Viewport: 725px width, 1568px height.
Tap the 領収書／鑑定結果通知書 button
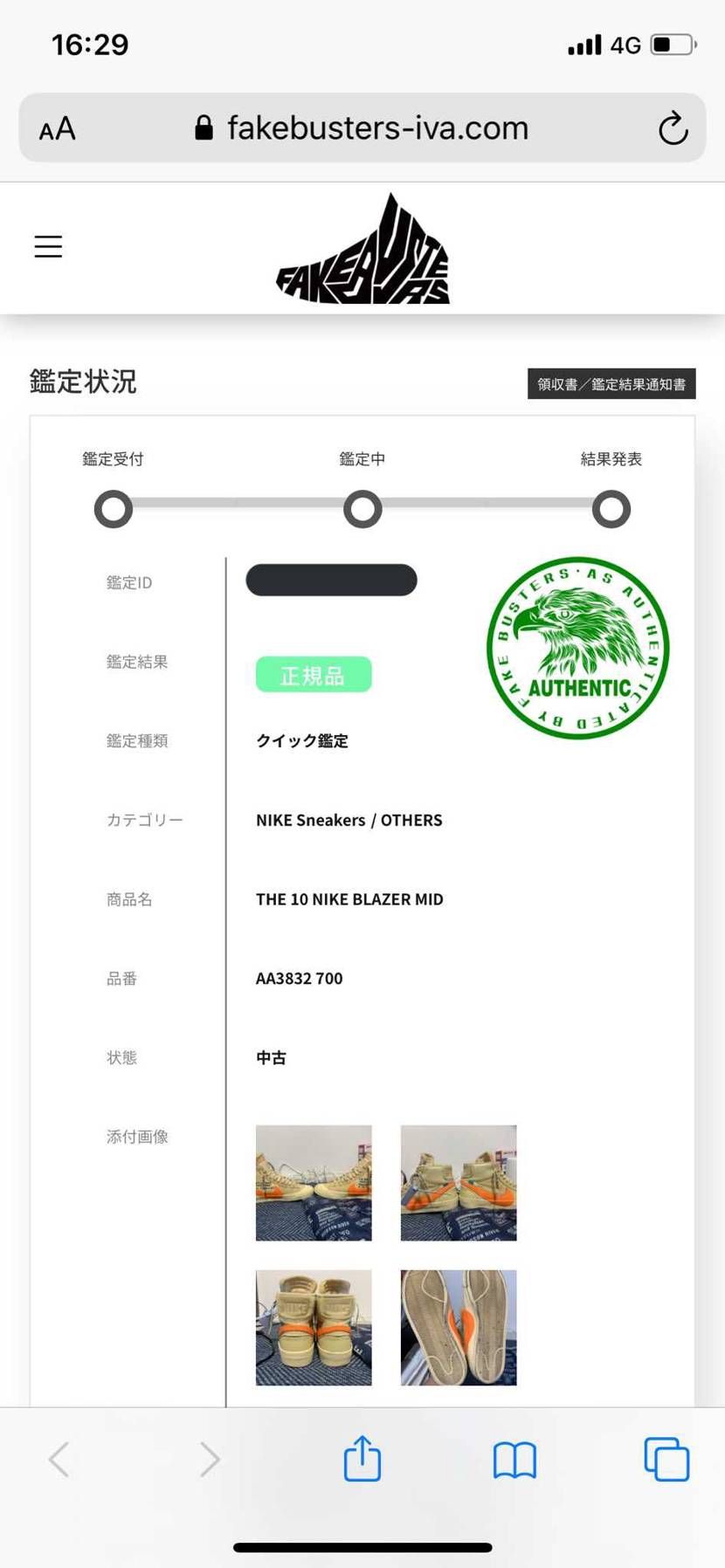pos(611,384)
